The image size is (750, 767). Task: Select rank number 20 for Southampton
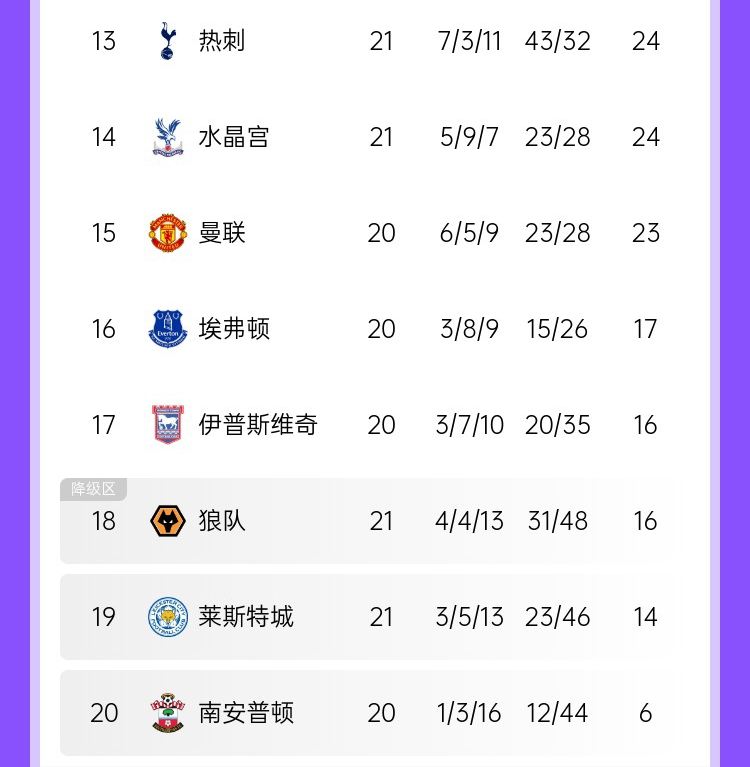104,713
